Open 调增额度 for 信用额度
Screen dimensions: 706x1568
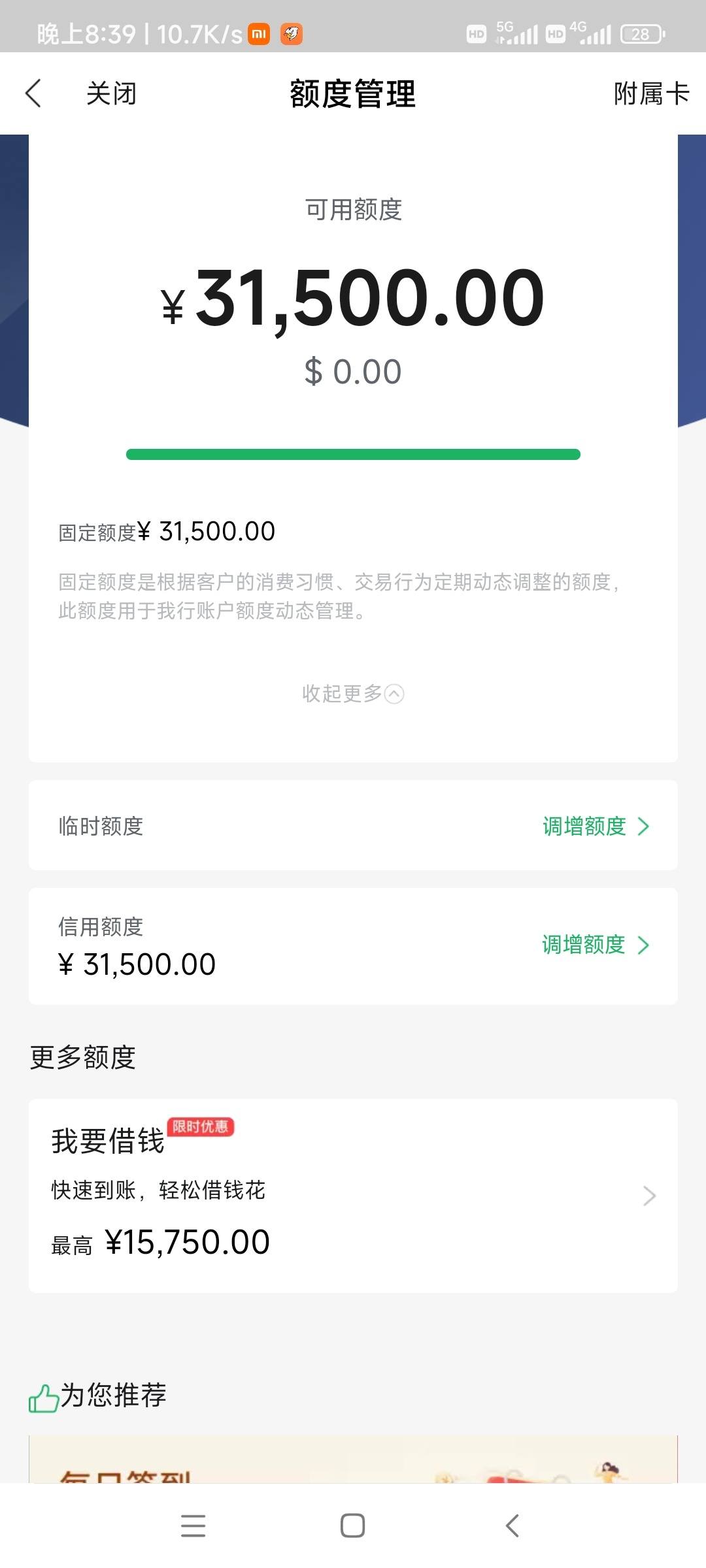pyautogui.click(x=596, y=945)
